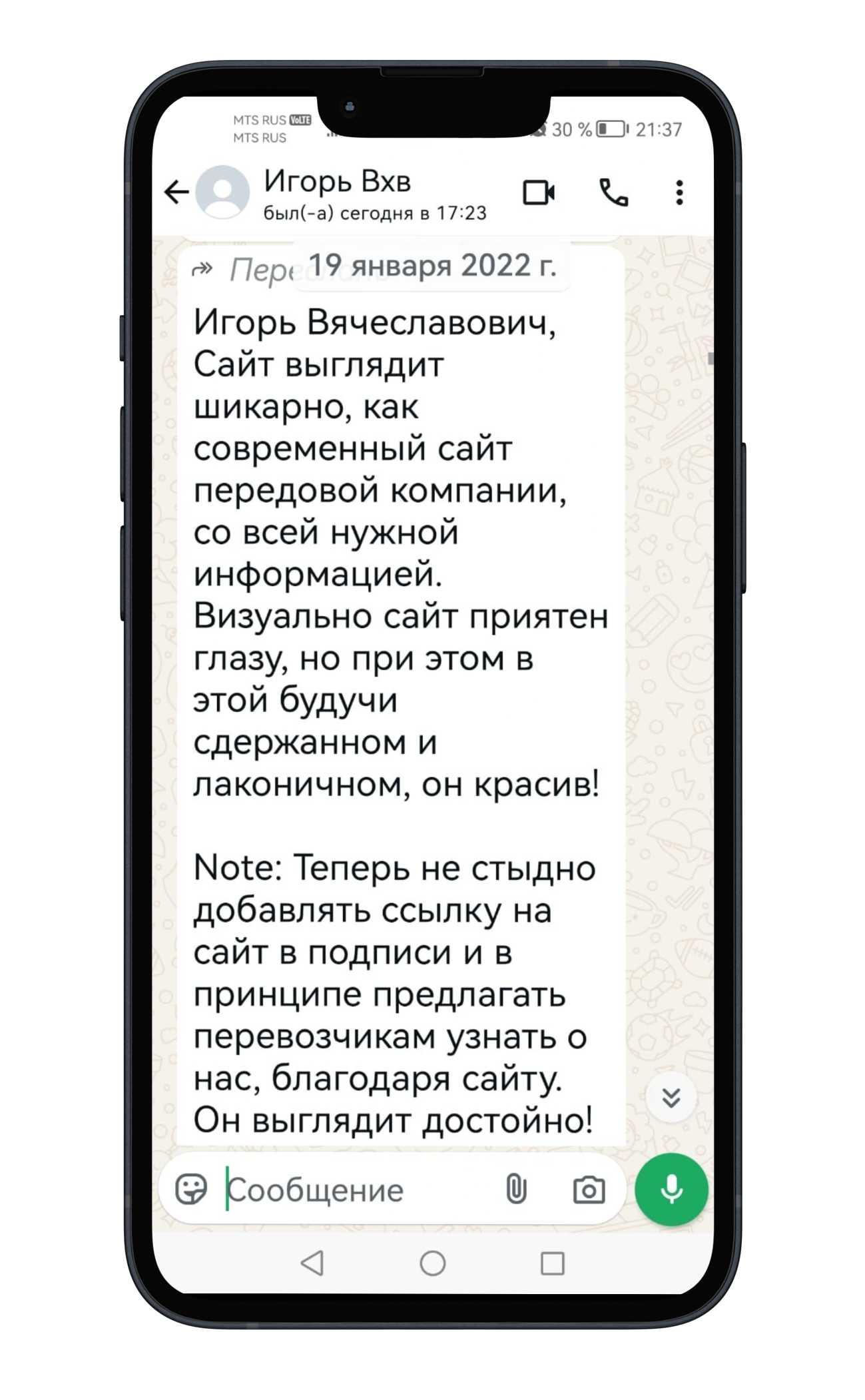Start a voice call with Игорь Вхв

[613, 192]
